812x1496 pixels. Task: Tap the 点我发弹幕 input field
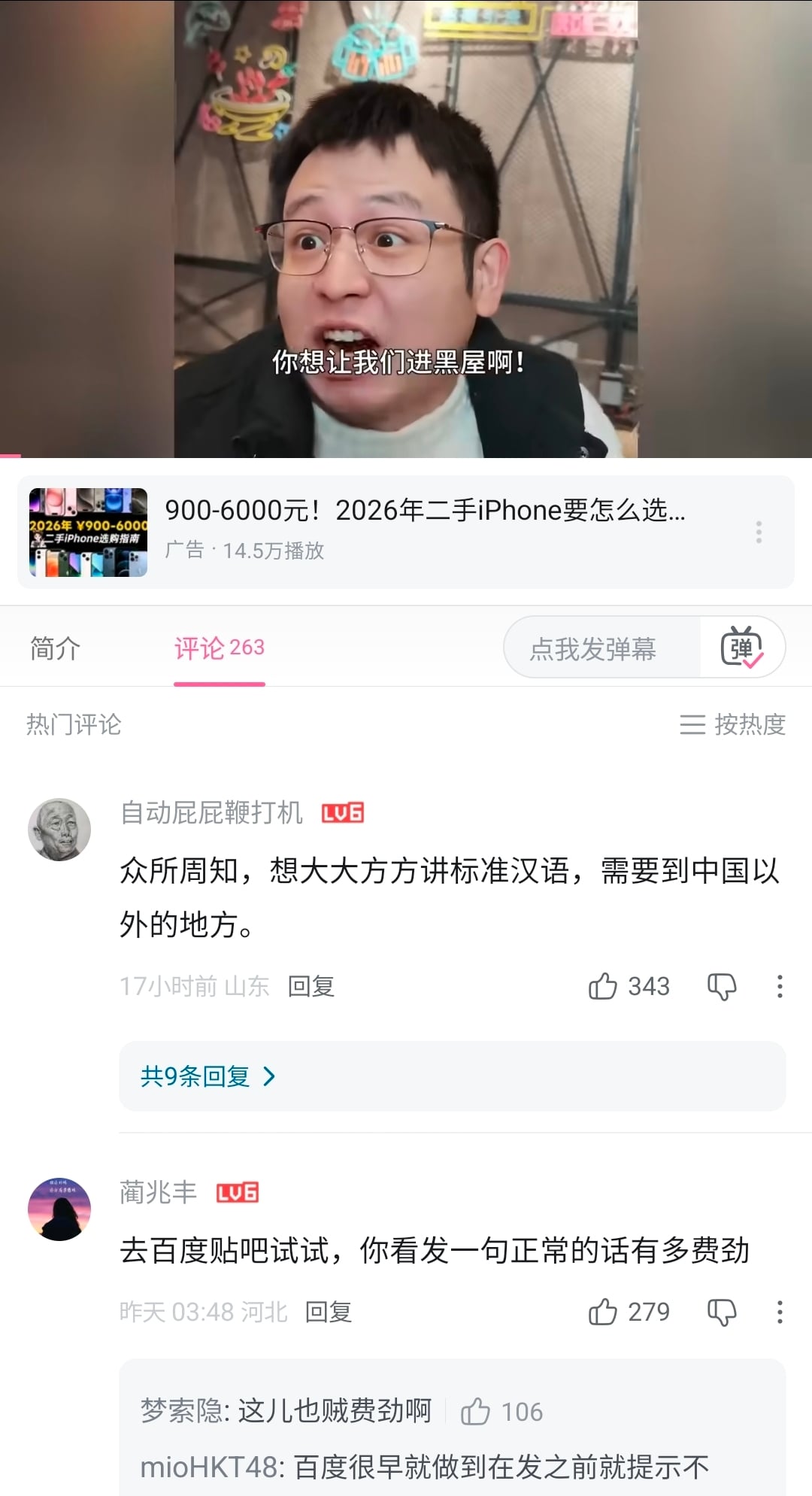point(594,648)
